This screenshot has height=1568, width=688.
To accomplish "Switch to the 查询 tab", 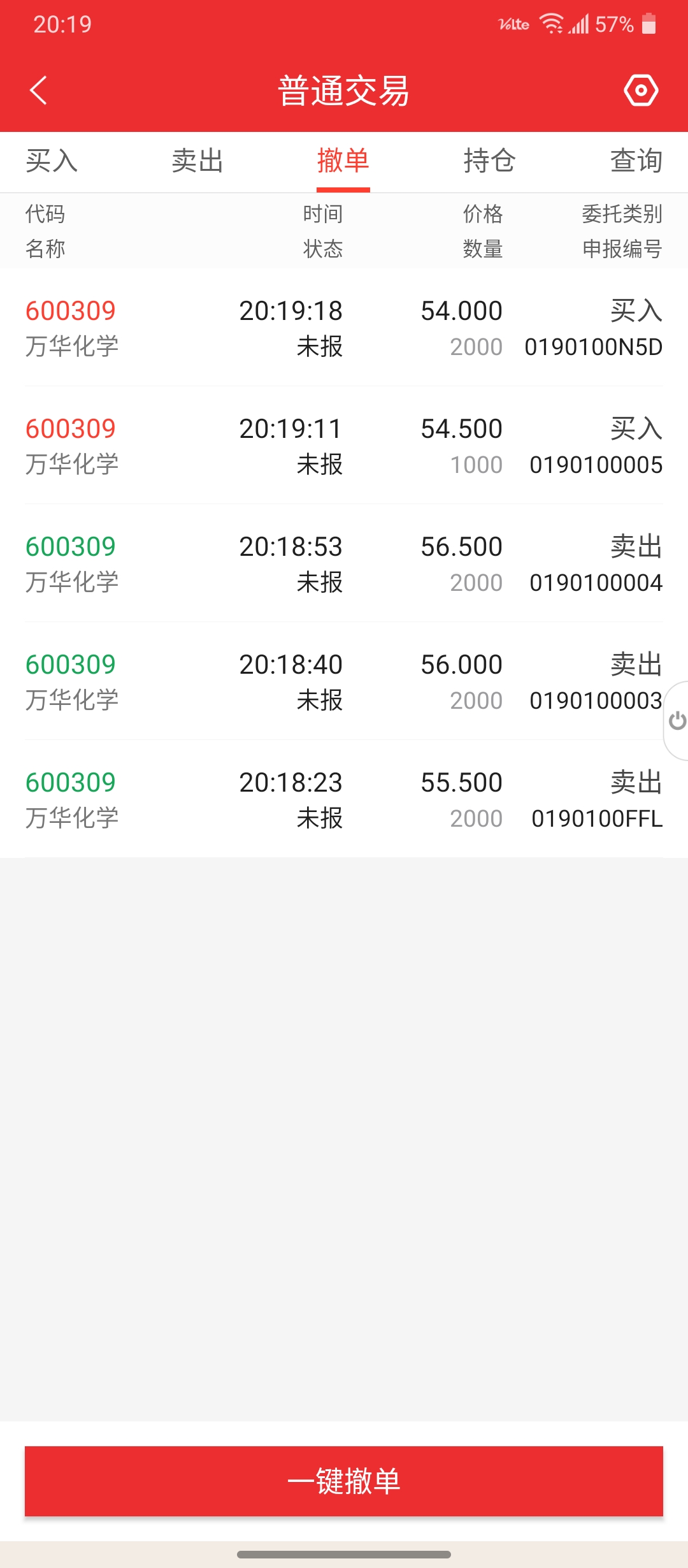I will [x=636, y=161].
